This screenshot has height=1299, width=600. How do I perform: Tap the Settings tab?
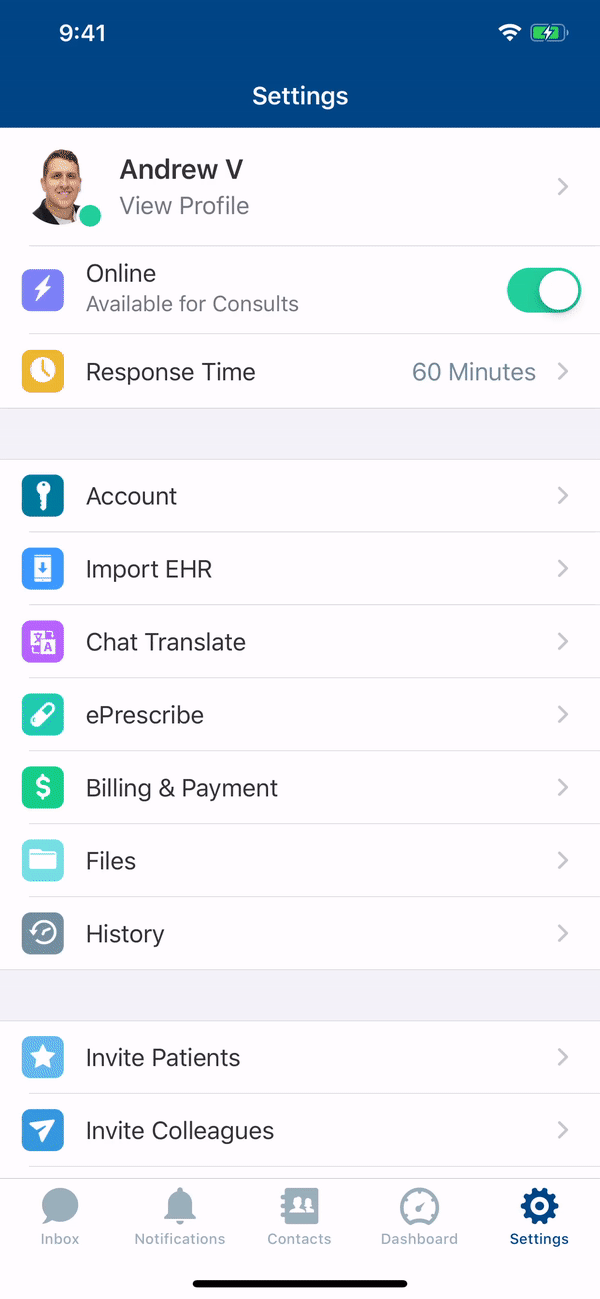point(539,1217)
